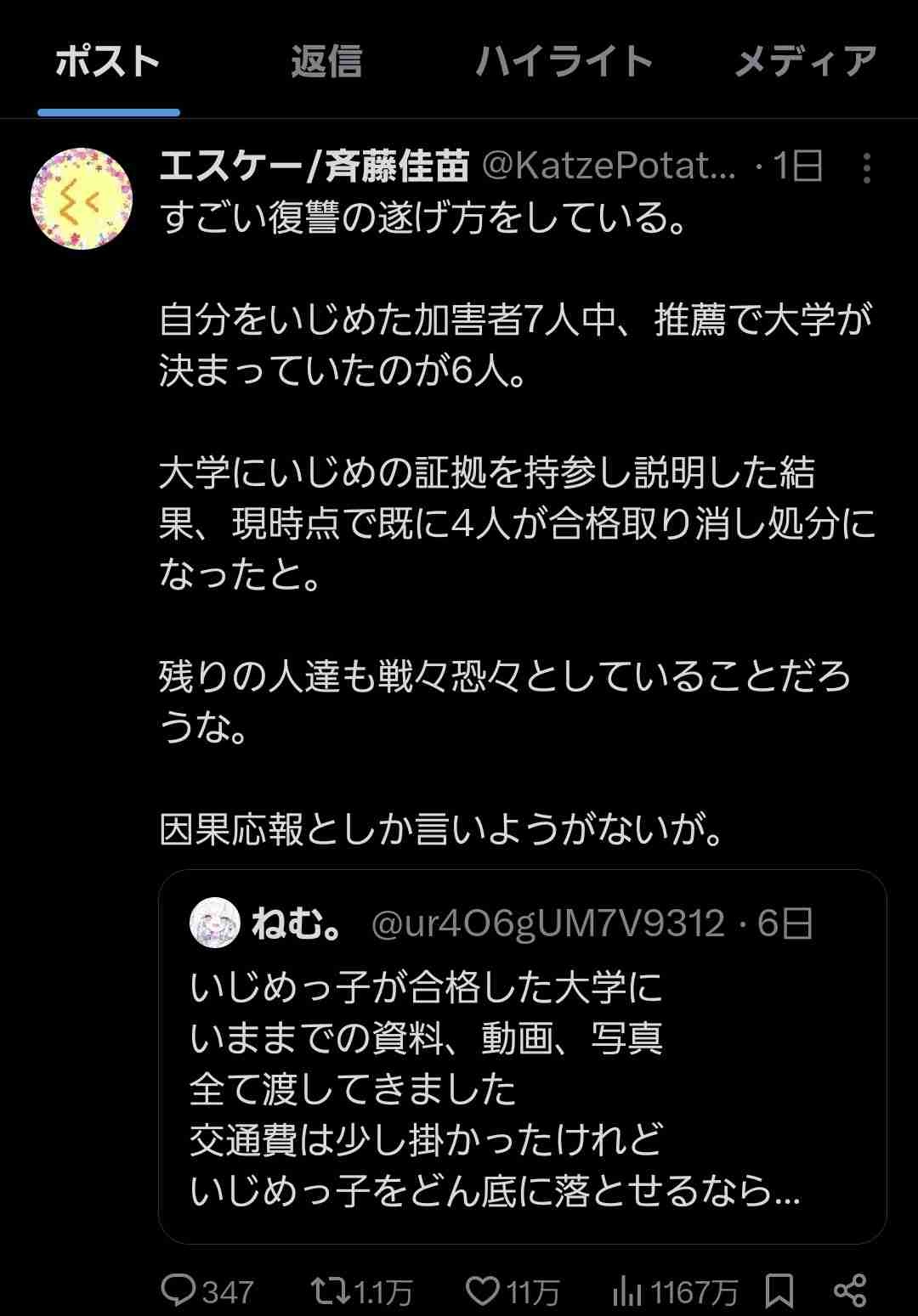The height and width of the screenshot is (1316, 918).
Task: Like the post using the heart icon
Action: pyautogui.click(x=484, y=1288)
